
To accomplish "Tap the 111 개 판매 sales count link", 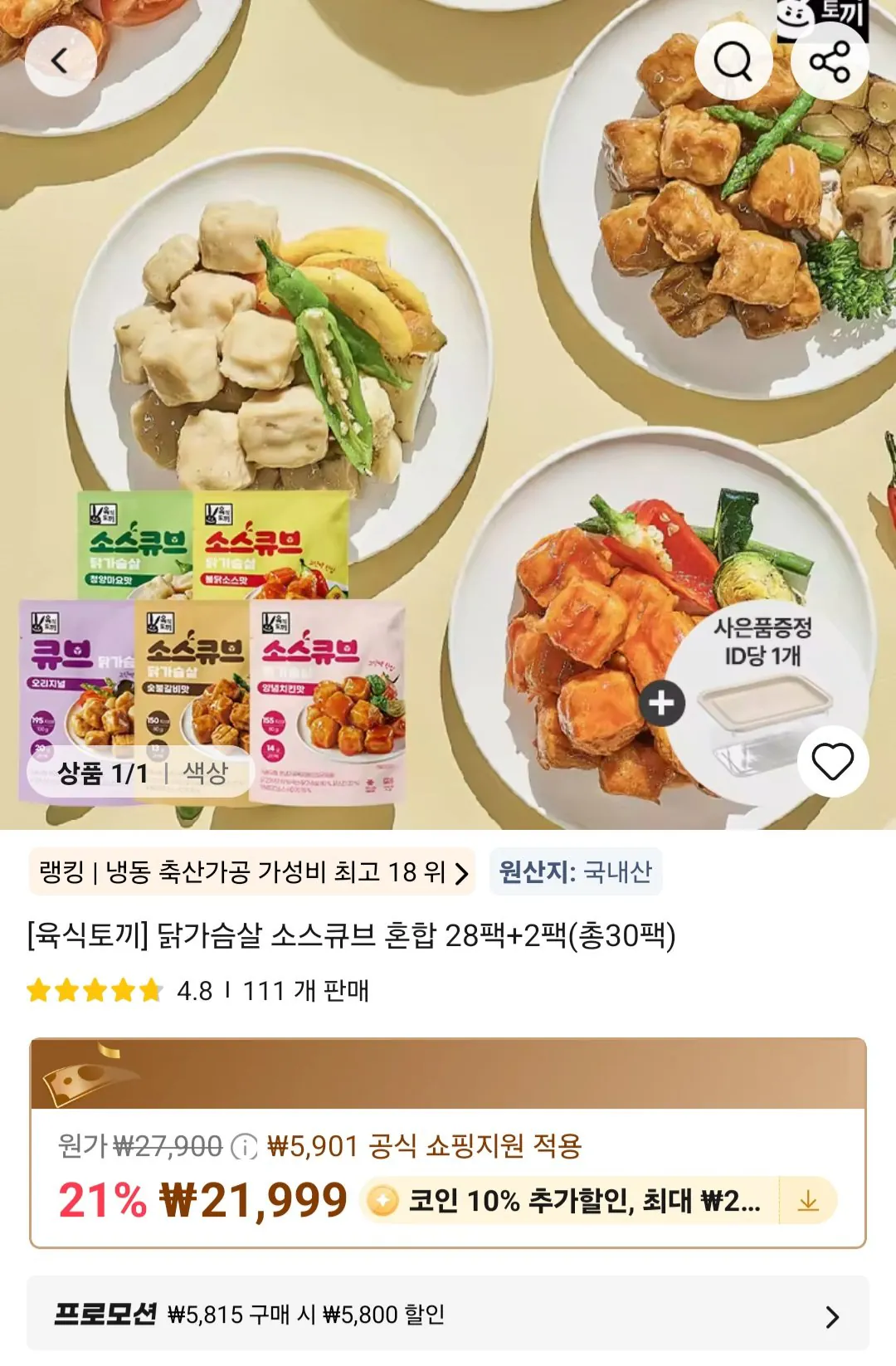I will 313,990.
